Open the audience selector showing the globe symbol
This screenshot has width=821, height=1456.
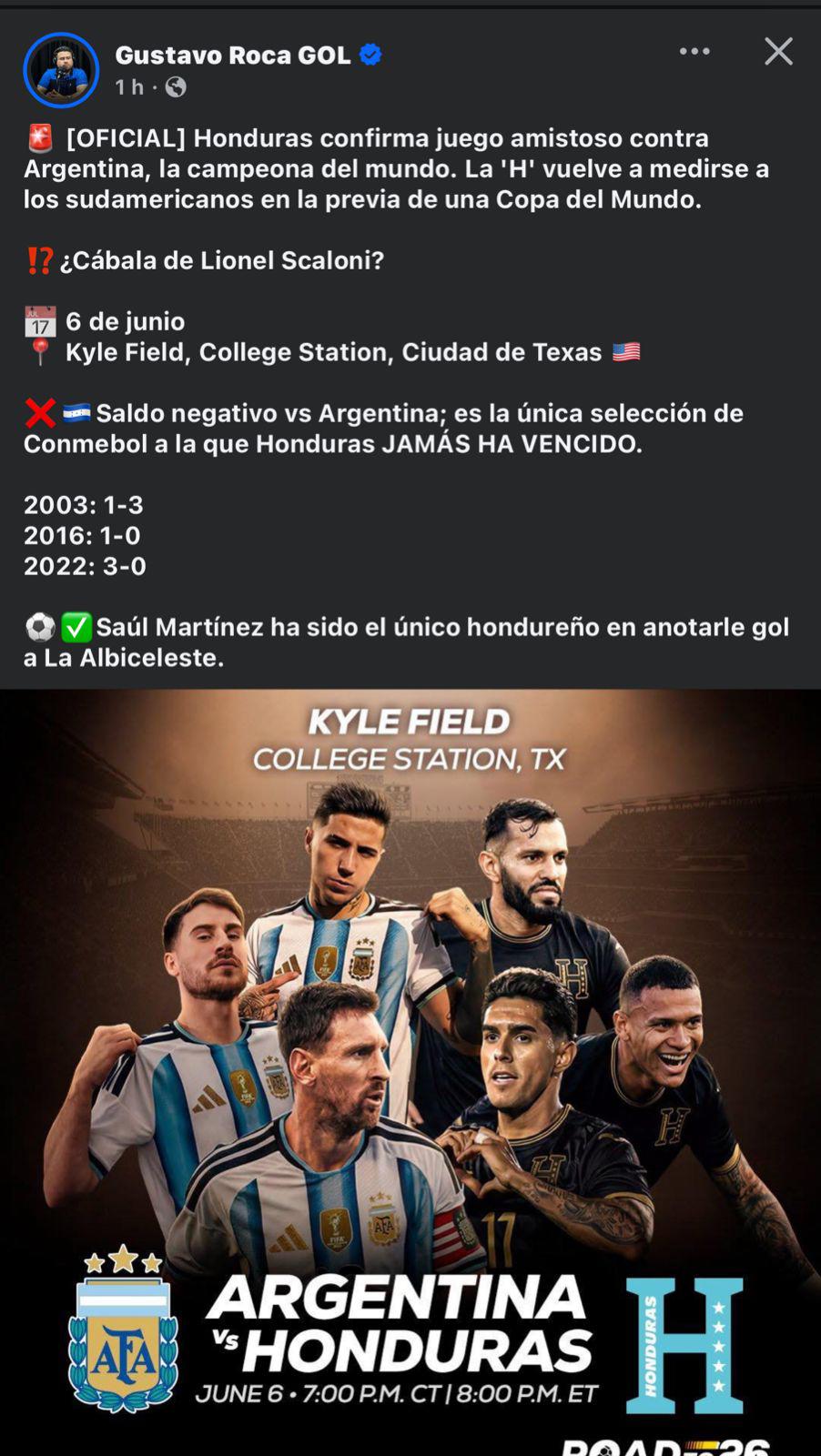[177, 87]
